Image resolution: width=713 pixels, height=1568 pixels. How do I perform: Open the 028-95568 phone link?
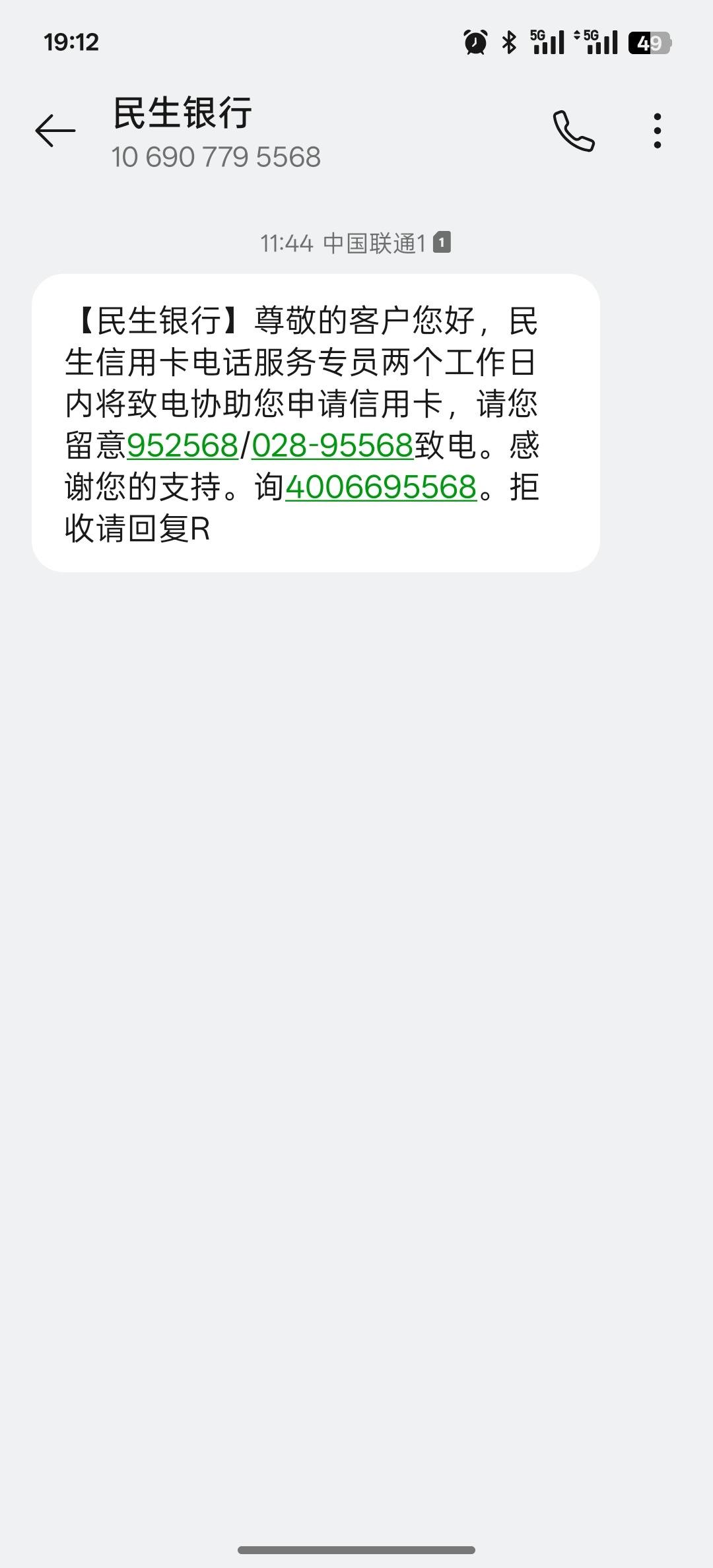click(x=332, y=445)
